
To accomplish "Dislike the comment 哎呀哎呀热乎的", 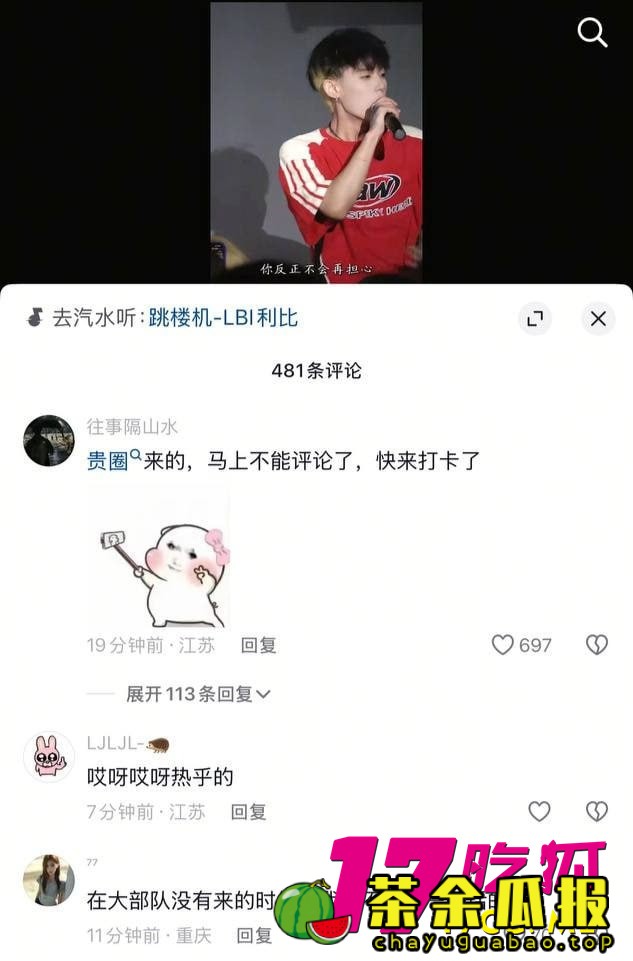I will pos(597,811).
